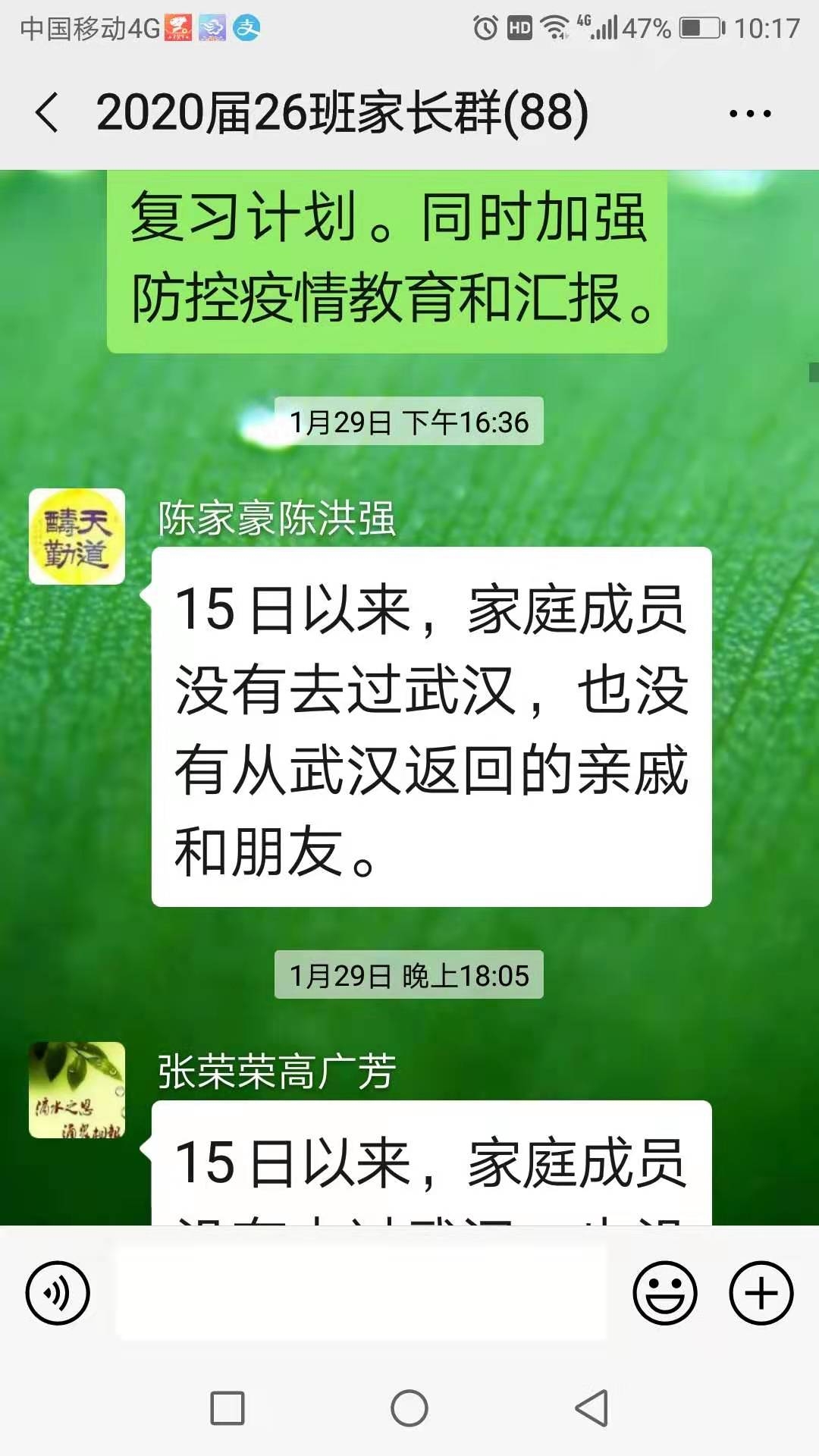Go back from the group chat
The height and width of the screenshot is (1456, 819).
click(x=47, y=113)
